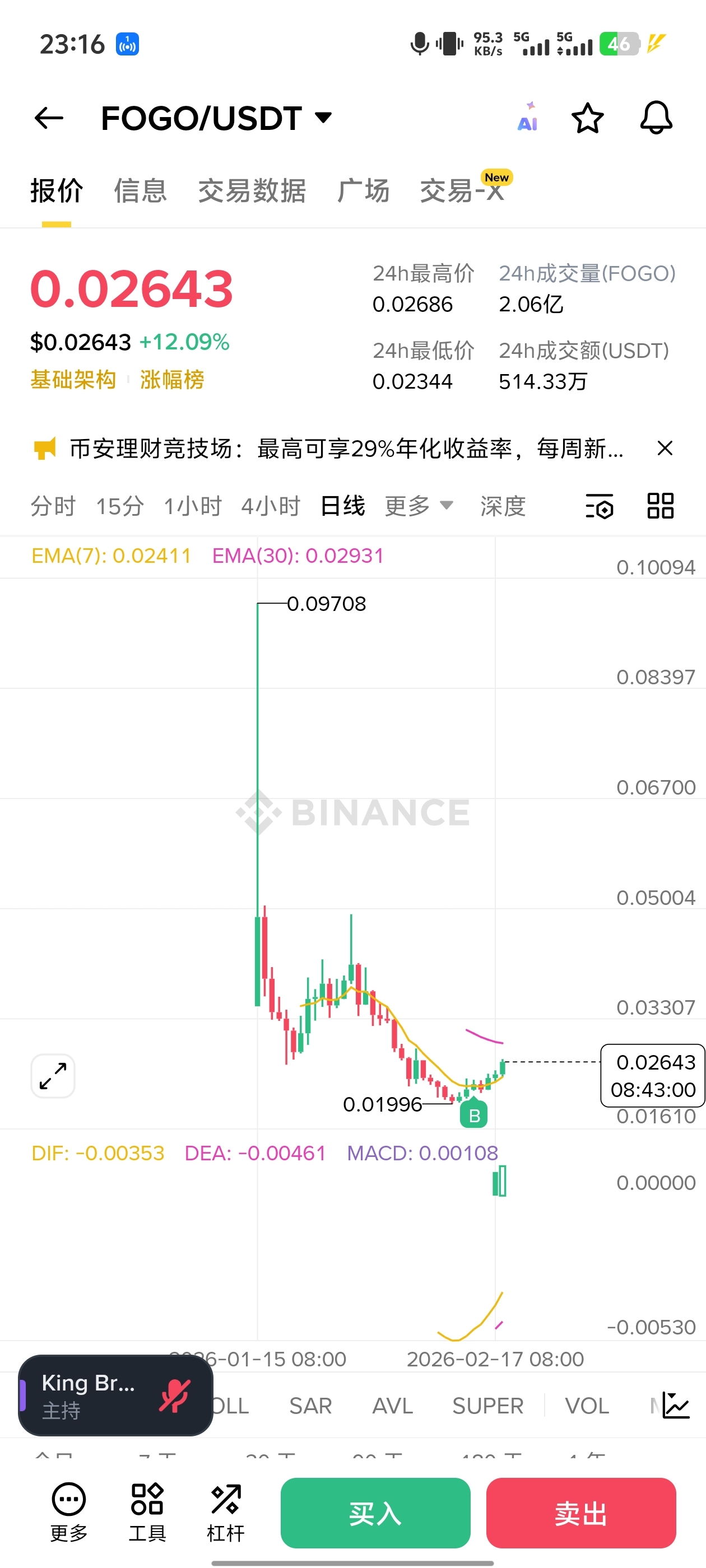The image size is (706, 1568).
Task: Switch to the 信息 tab
Action: click(x=140, y=190)
